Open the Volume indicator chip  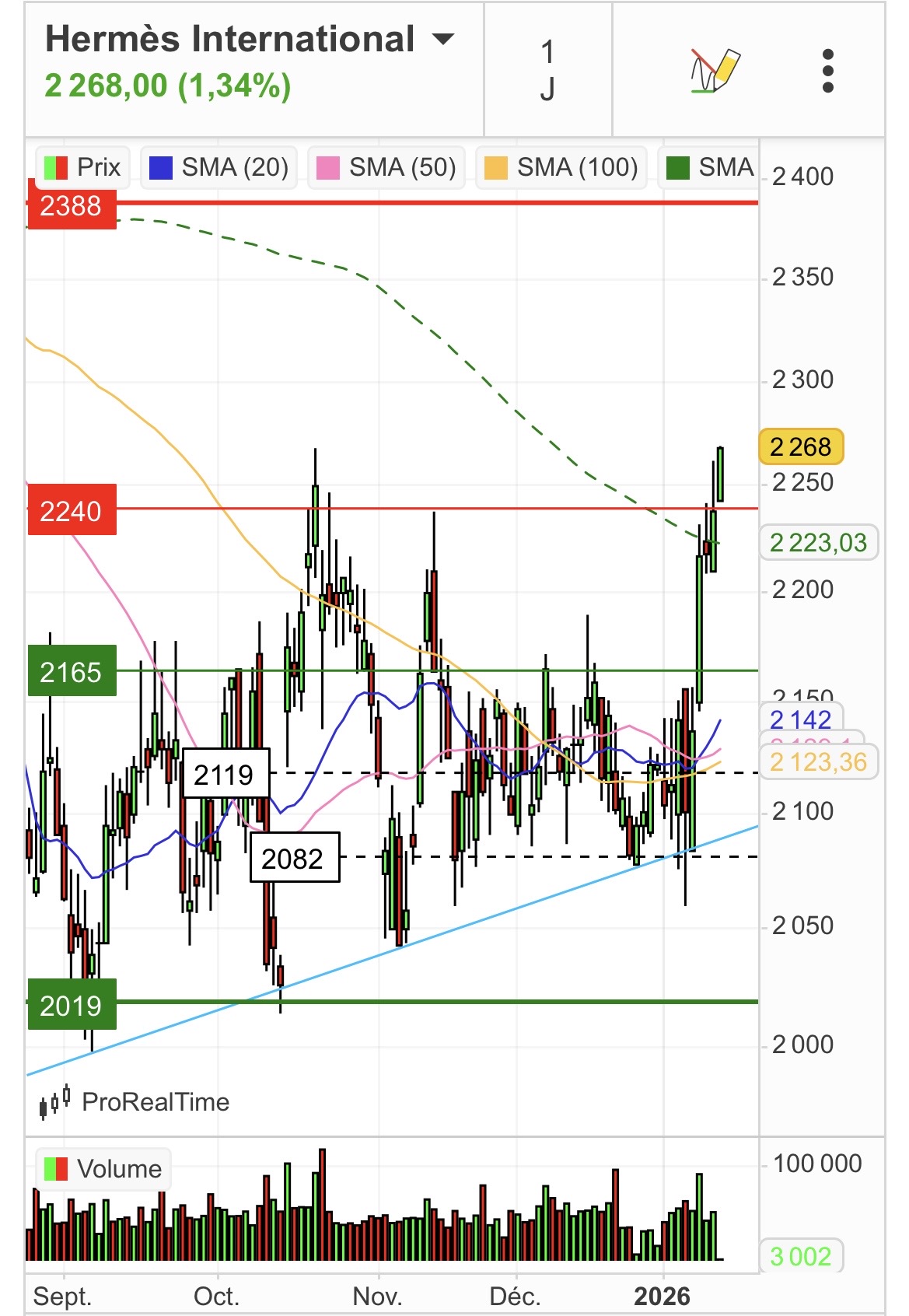(x=103, y=1169)
